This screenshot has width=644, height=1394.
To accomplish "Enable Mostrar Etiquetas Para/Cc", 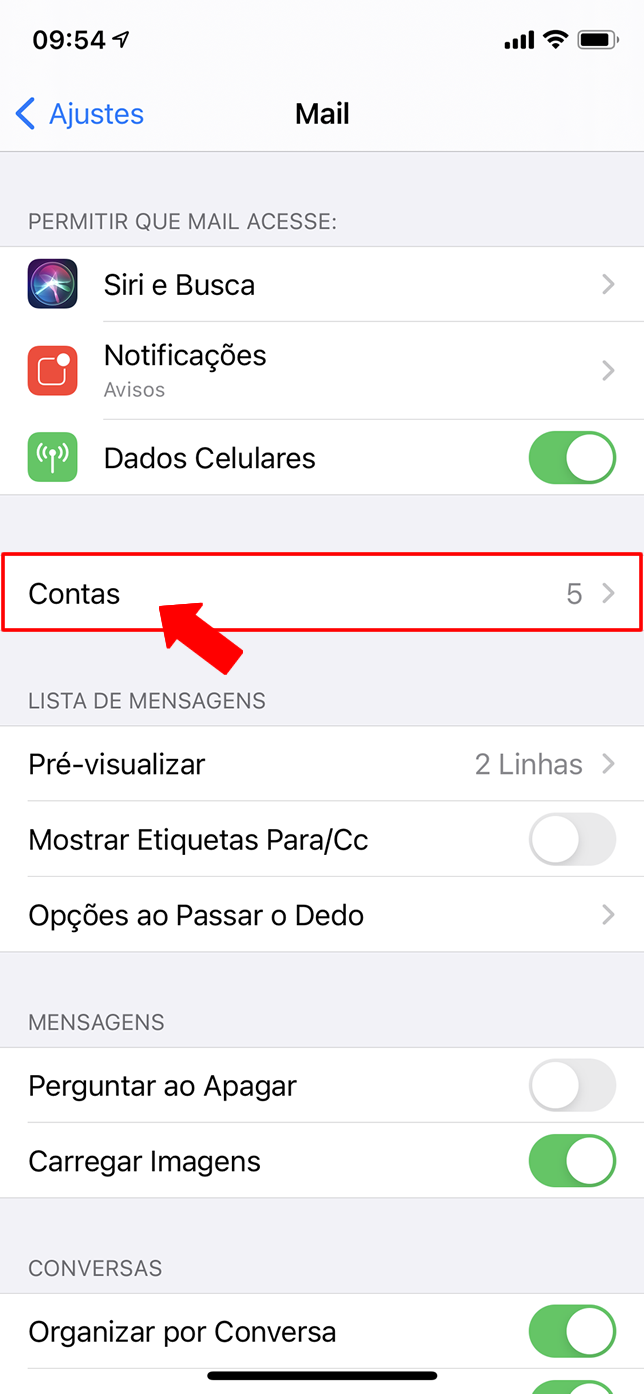I will point(572,839).
